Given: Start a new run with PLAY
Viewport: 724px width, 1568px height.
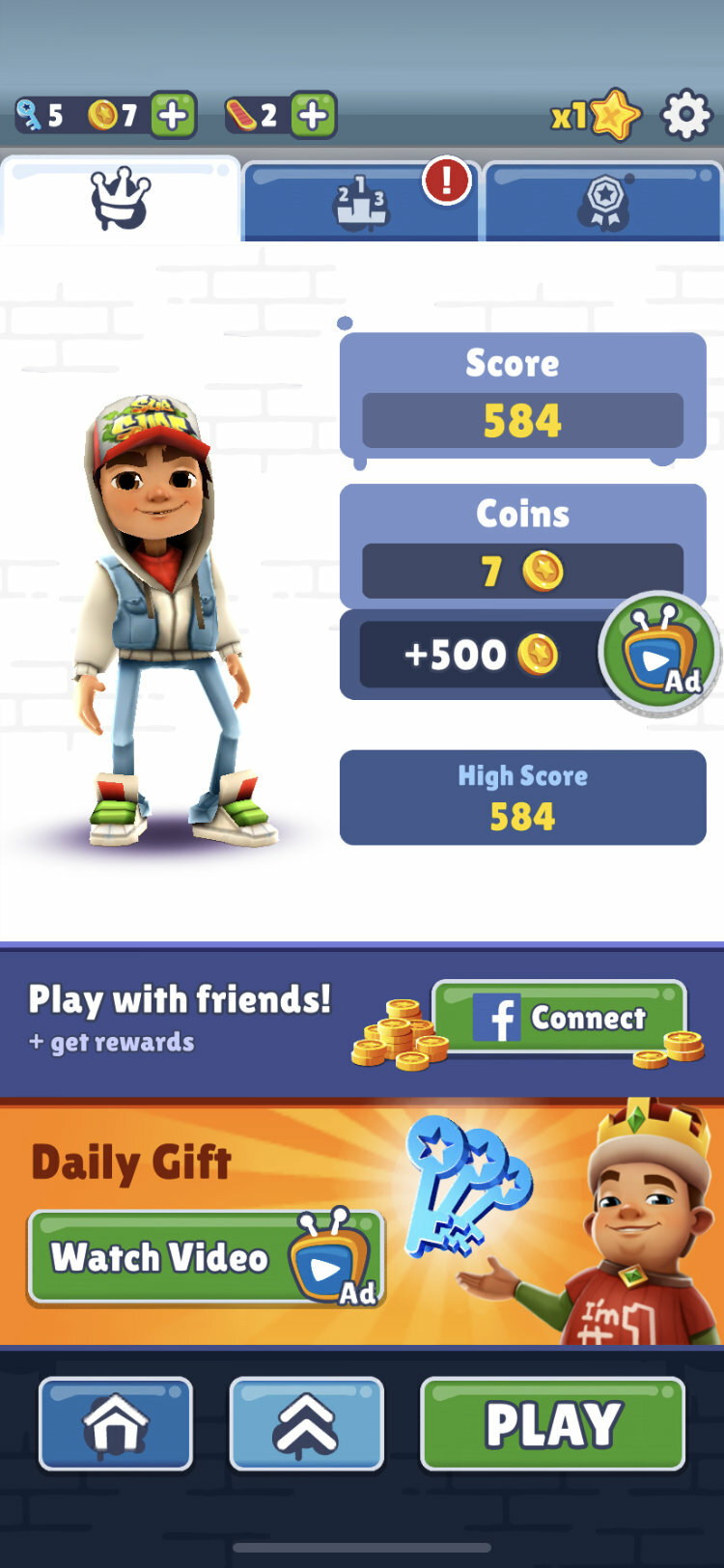Looking at the screenshot, I should pos(553,1424).
